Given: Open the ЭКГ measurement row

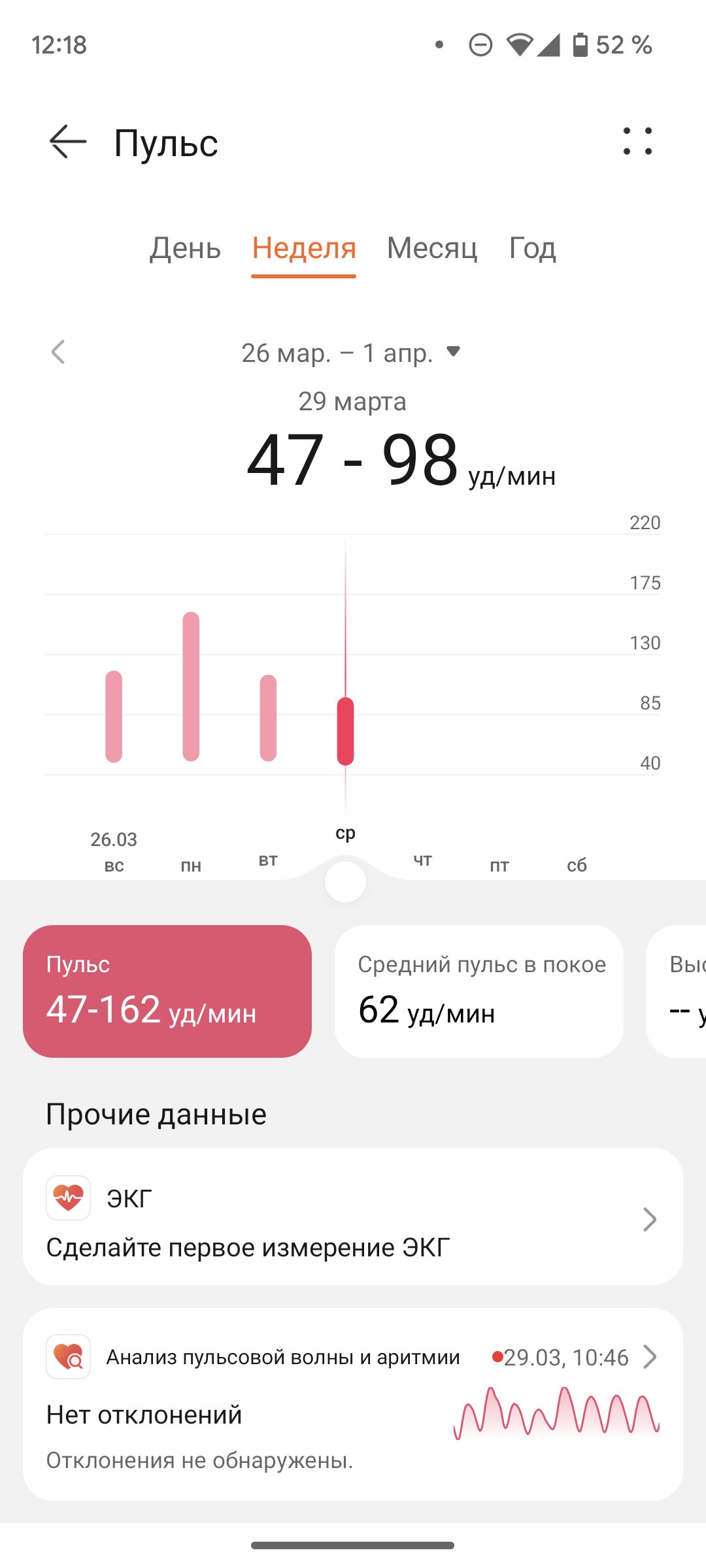Looking at the screenshot, I should click(353, 1217).
